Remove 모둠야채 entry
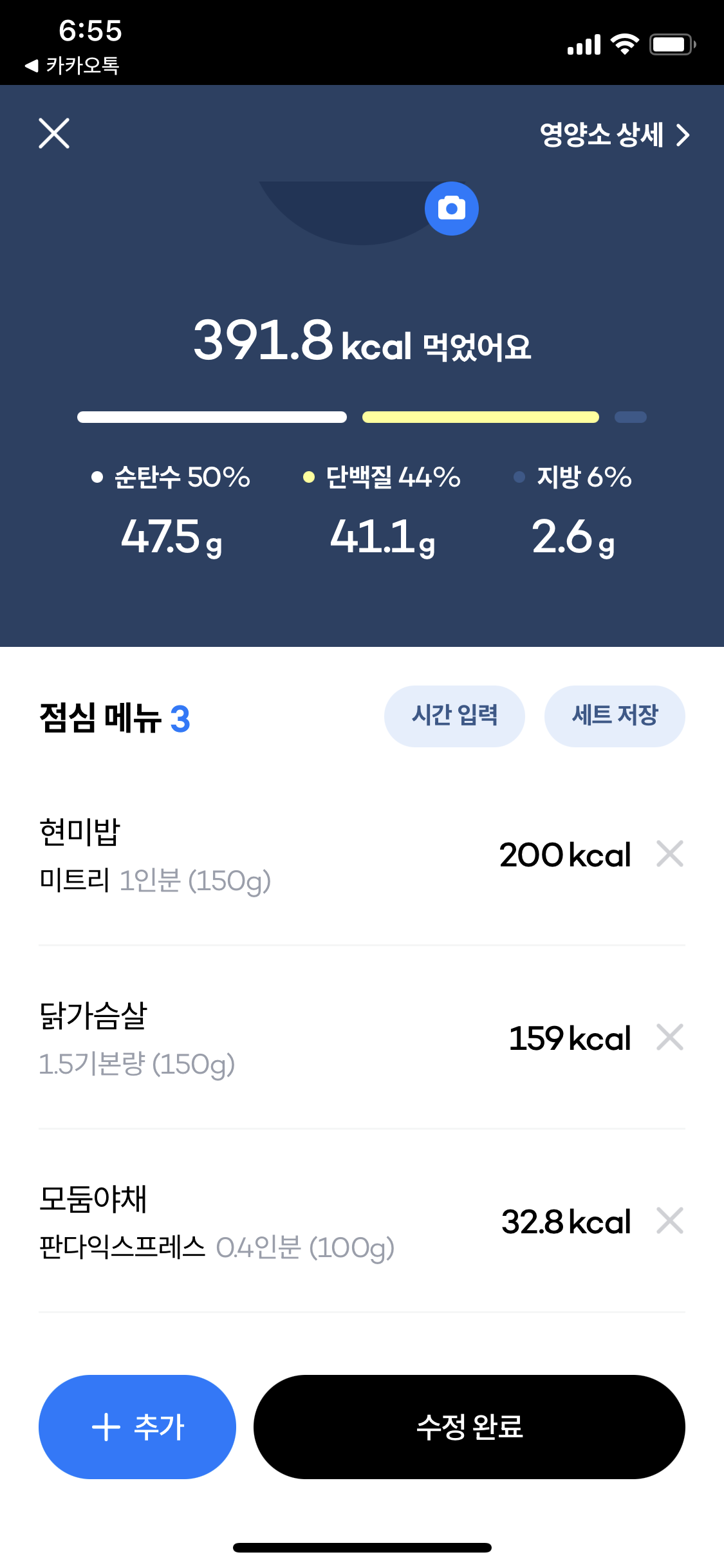 [x=670, y=1221]
